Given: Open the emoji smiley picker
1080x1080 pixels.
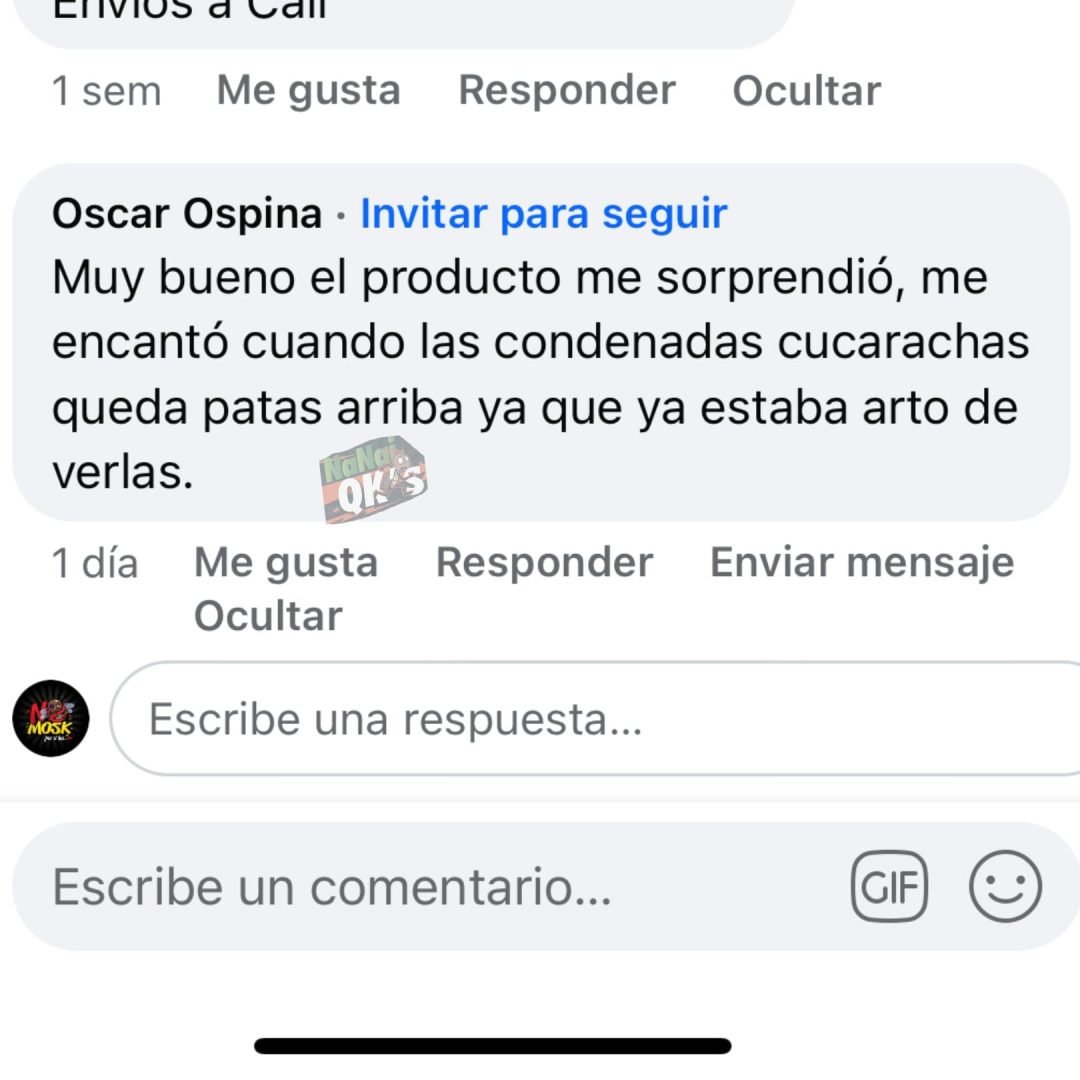Looking at the screenshot, I should (1005, 887).
